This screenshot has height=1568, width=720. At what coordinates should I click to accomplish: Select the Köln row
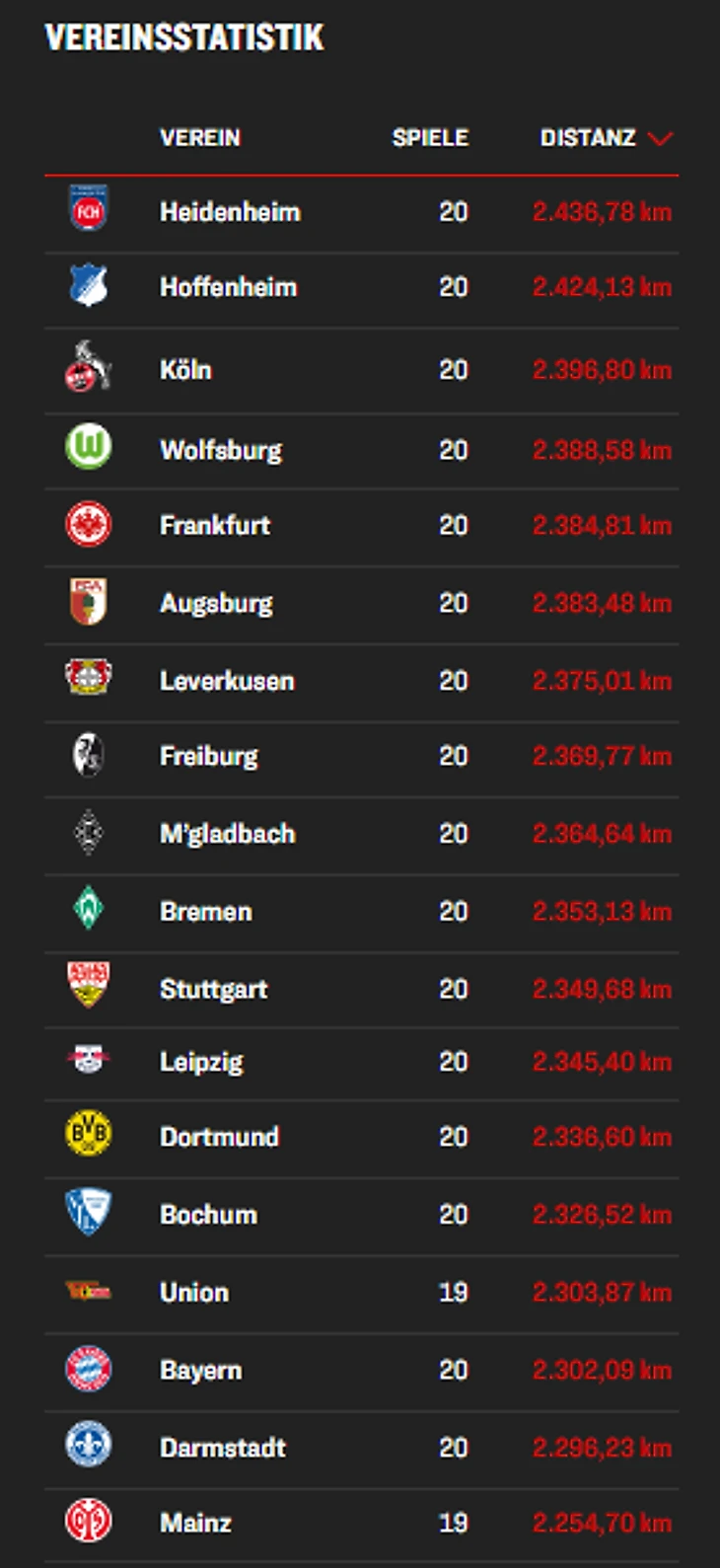click(x=185, y=370)
